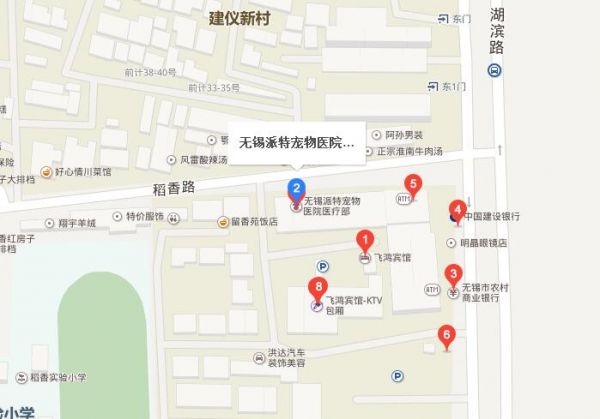Select blue marker number 2

pyautogui.click(x=296, y=187)
